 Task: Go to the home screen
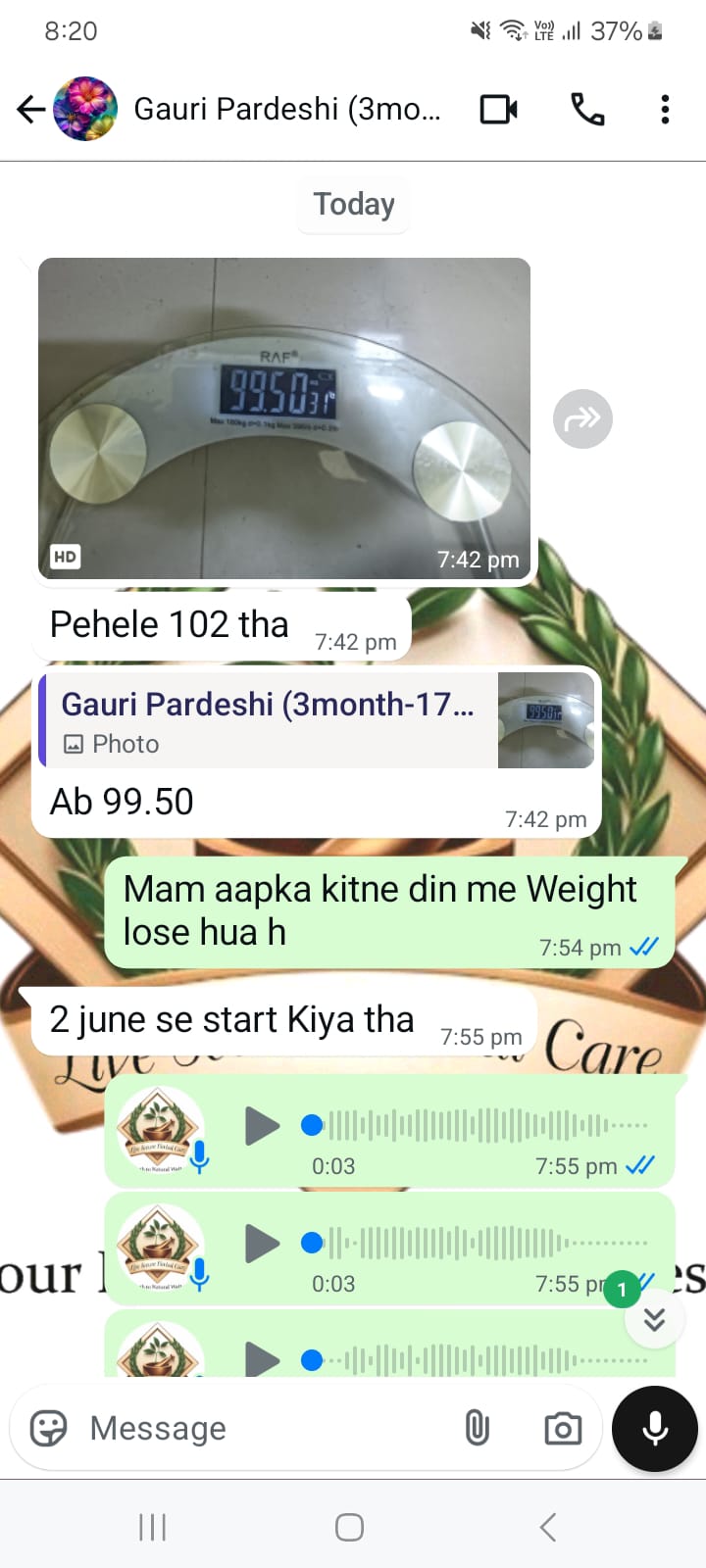click(350, 1527)
